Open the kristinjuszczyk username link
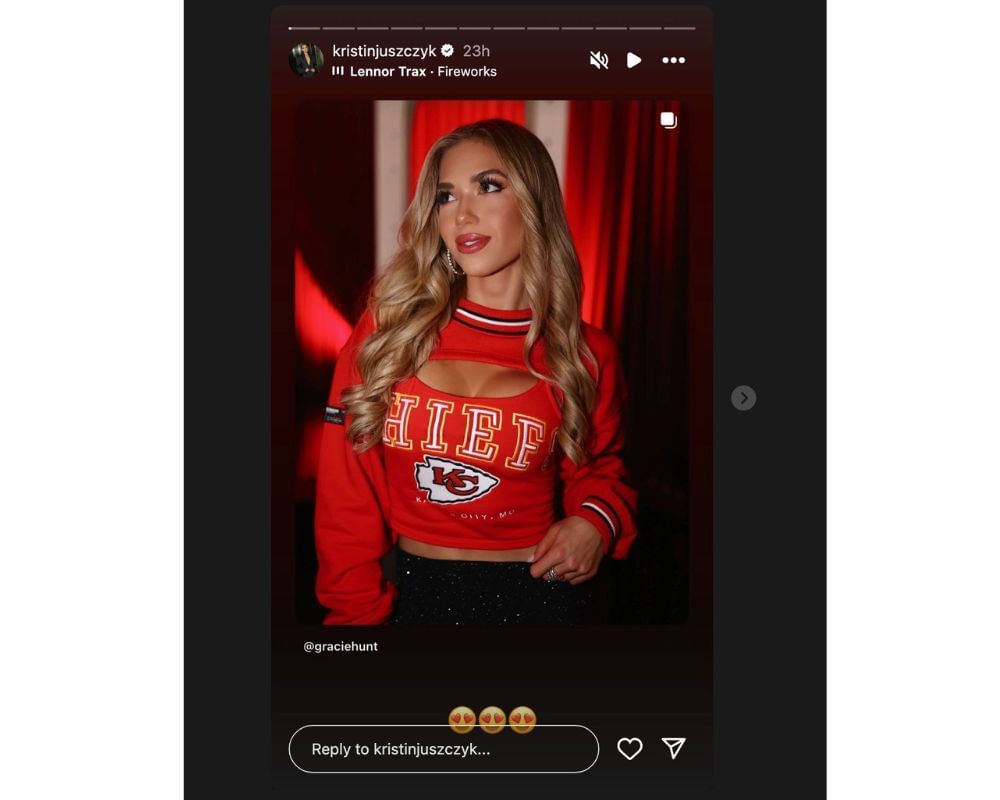 tap(386, 51)
